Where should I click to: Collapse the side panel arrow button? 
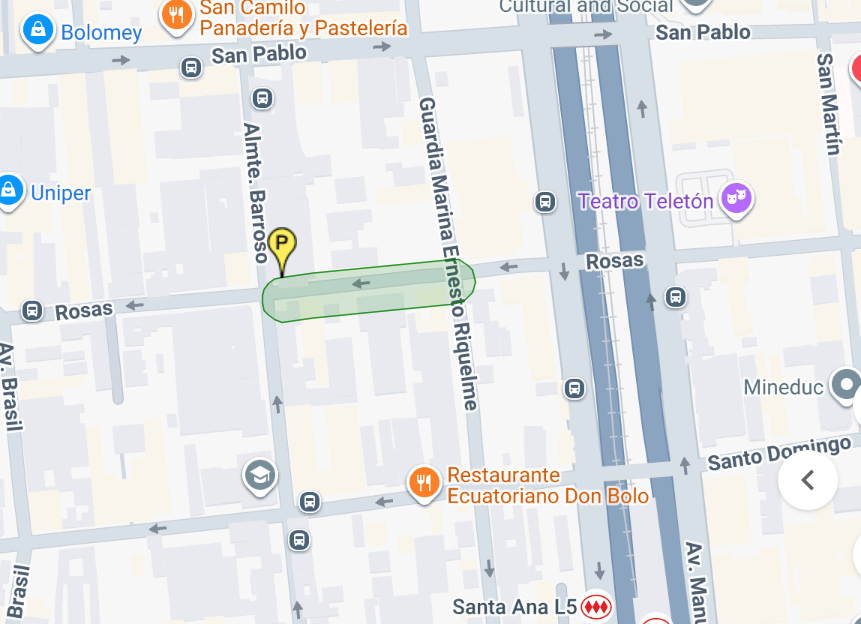[x=807, y=480]
